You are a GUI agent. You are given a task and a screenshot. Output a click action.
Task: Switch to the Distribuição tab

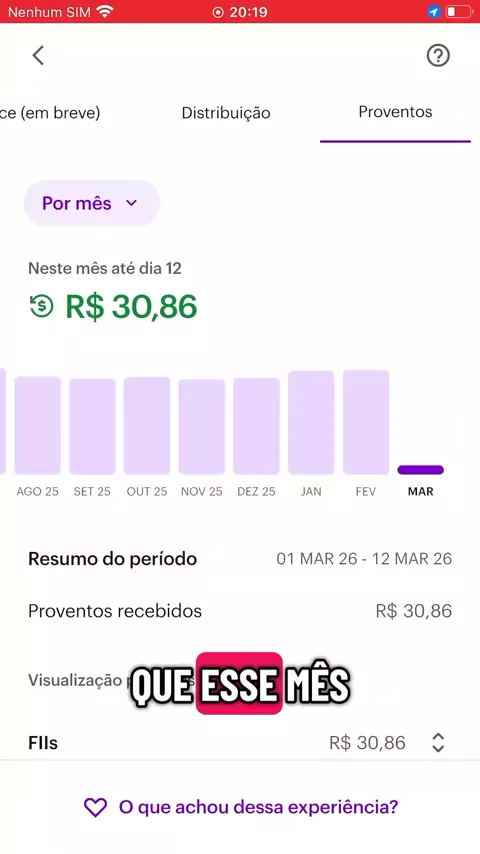tap(226, 113)
